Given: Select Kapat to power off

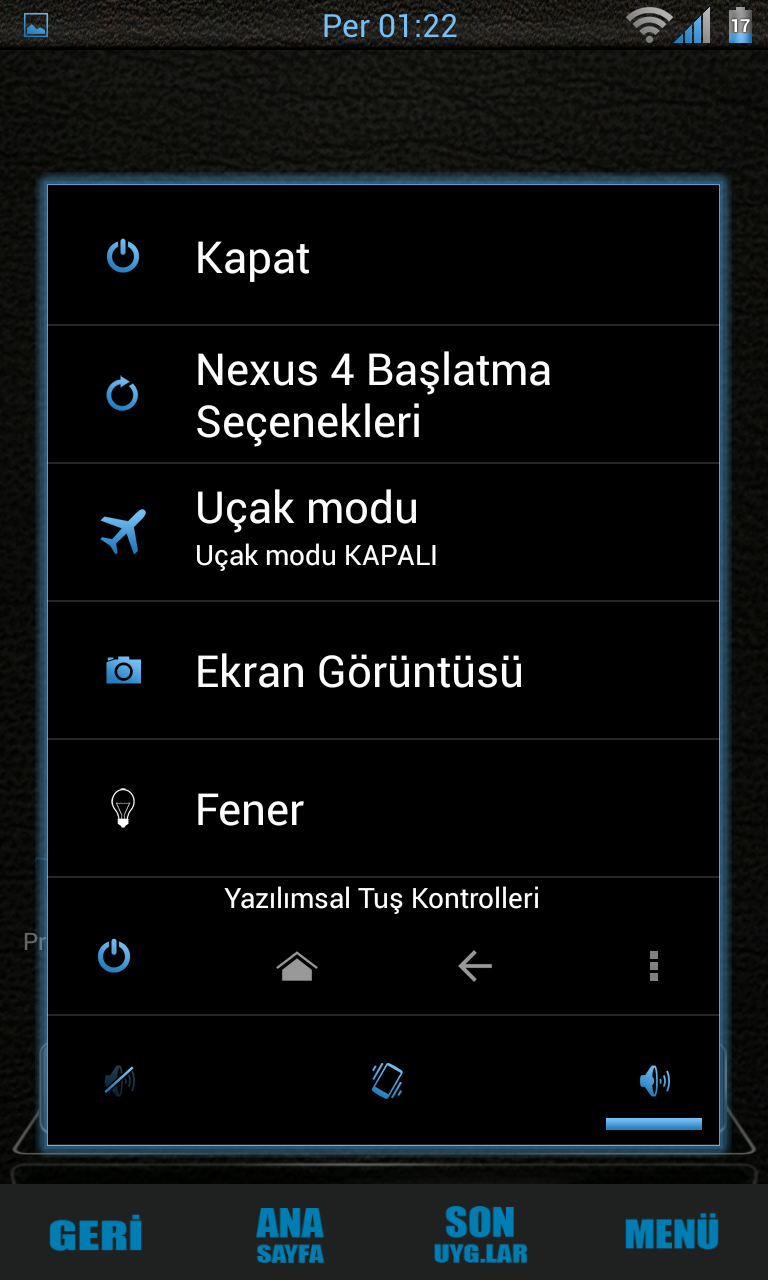Looking at the screenshot, I should point(383,256).
